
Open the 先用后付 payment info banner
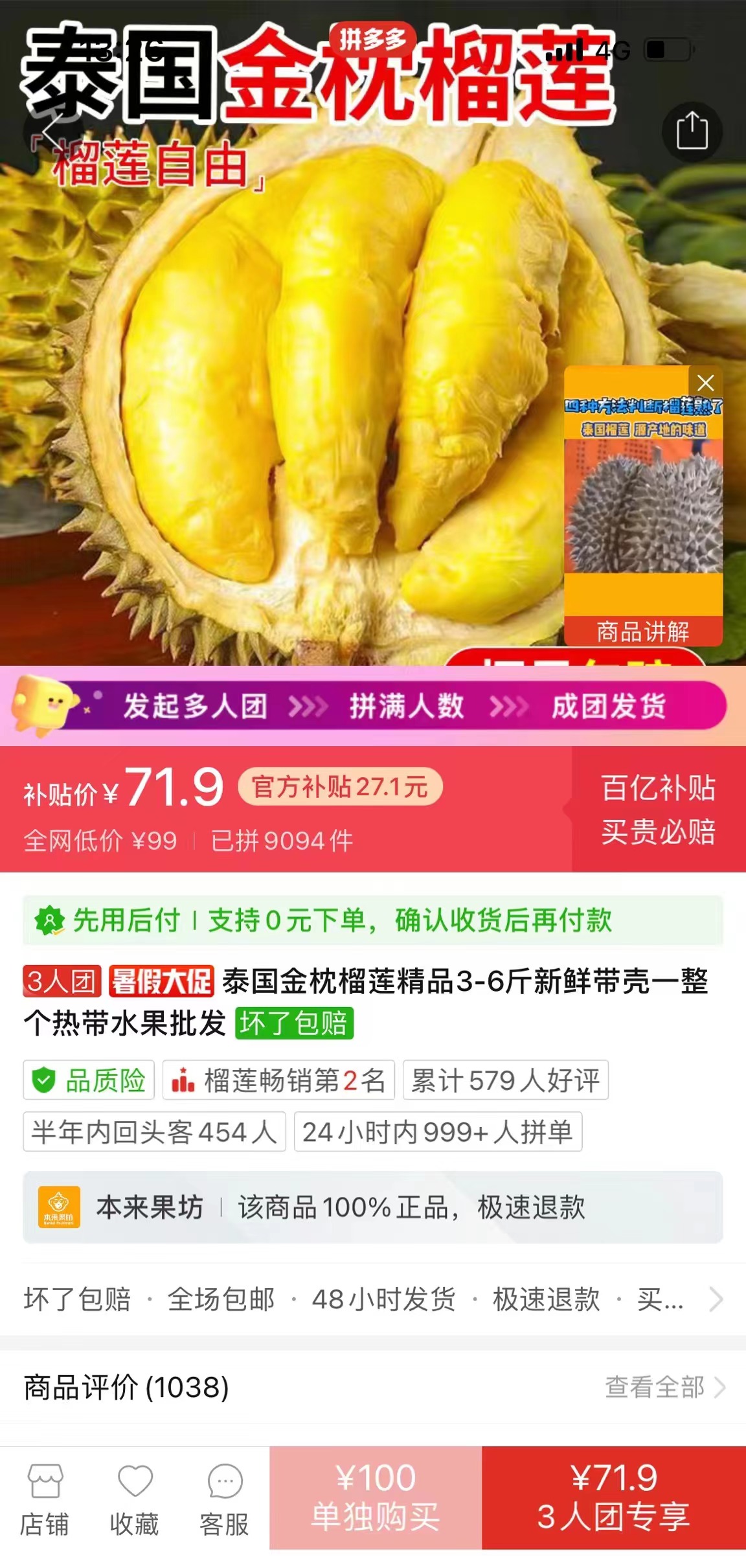tap(372, 920)
